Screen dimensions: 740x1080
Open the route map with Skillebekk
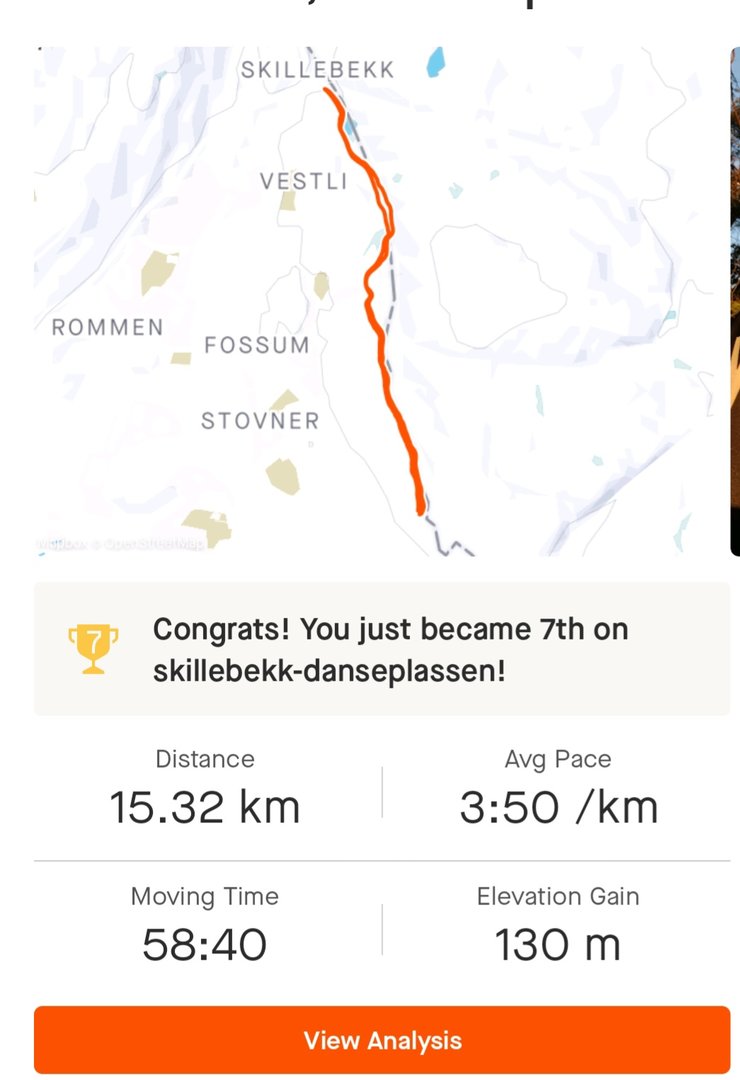tap(380, 300)
